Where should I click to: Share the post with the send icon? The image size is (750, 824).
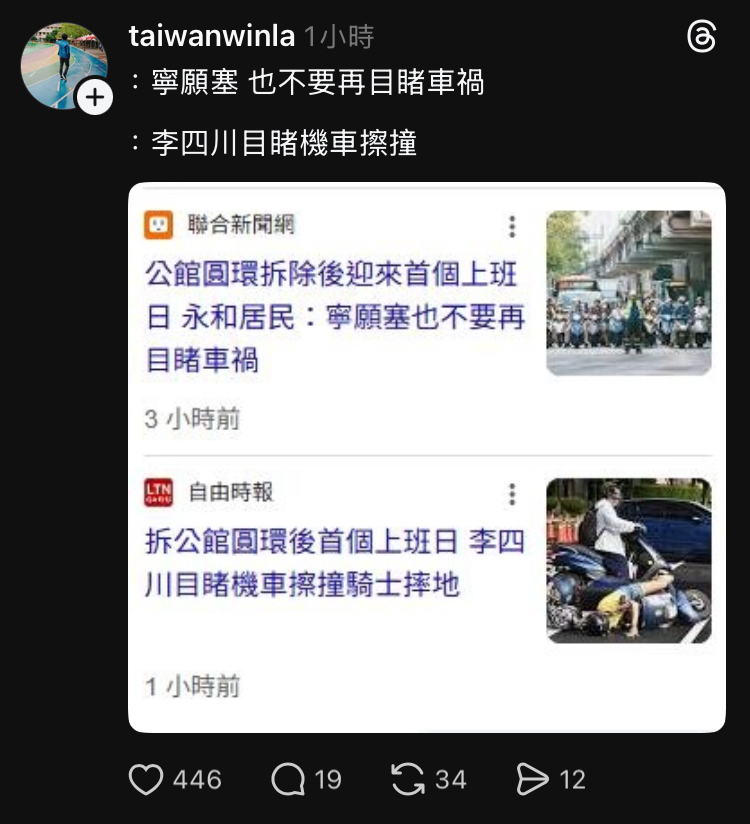coord(530,780)
